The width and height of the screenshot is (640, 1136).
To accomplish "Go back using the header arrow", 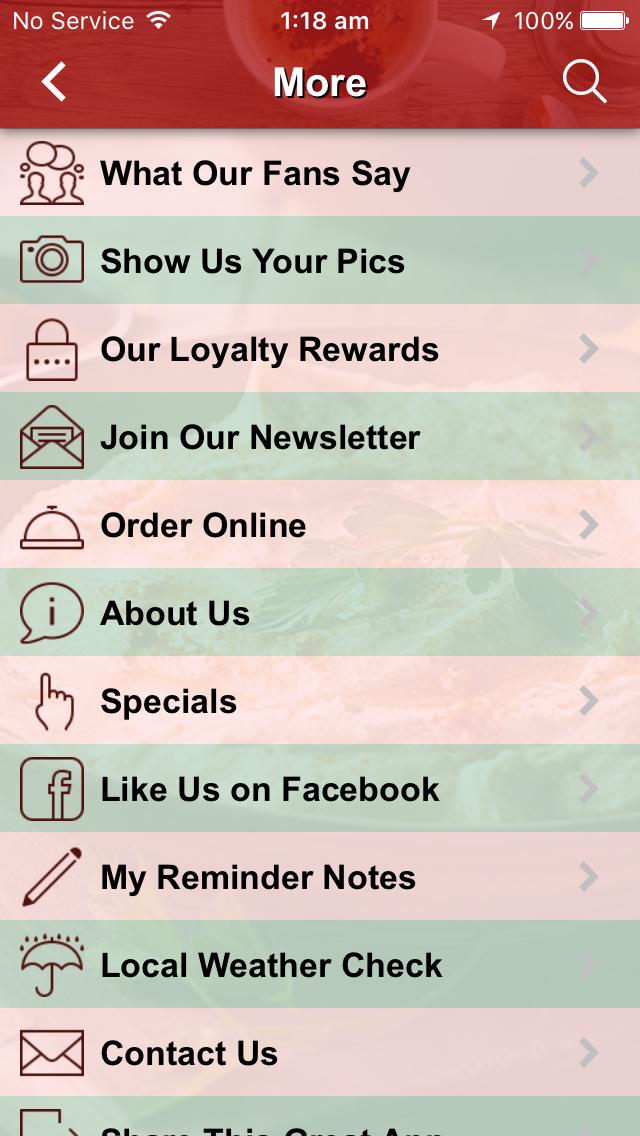I will click(x=54, y=82).
